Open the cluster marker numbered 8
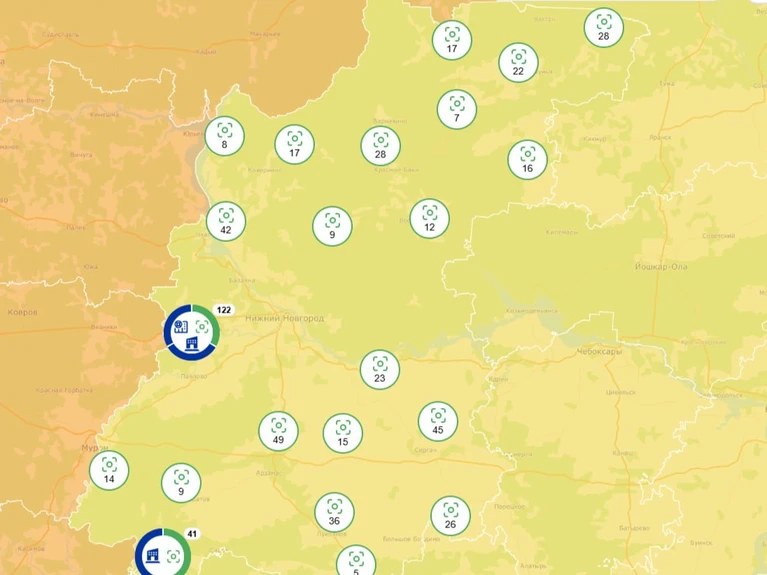This screenshot has height=575, width=767. click(224, 135)
